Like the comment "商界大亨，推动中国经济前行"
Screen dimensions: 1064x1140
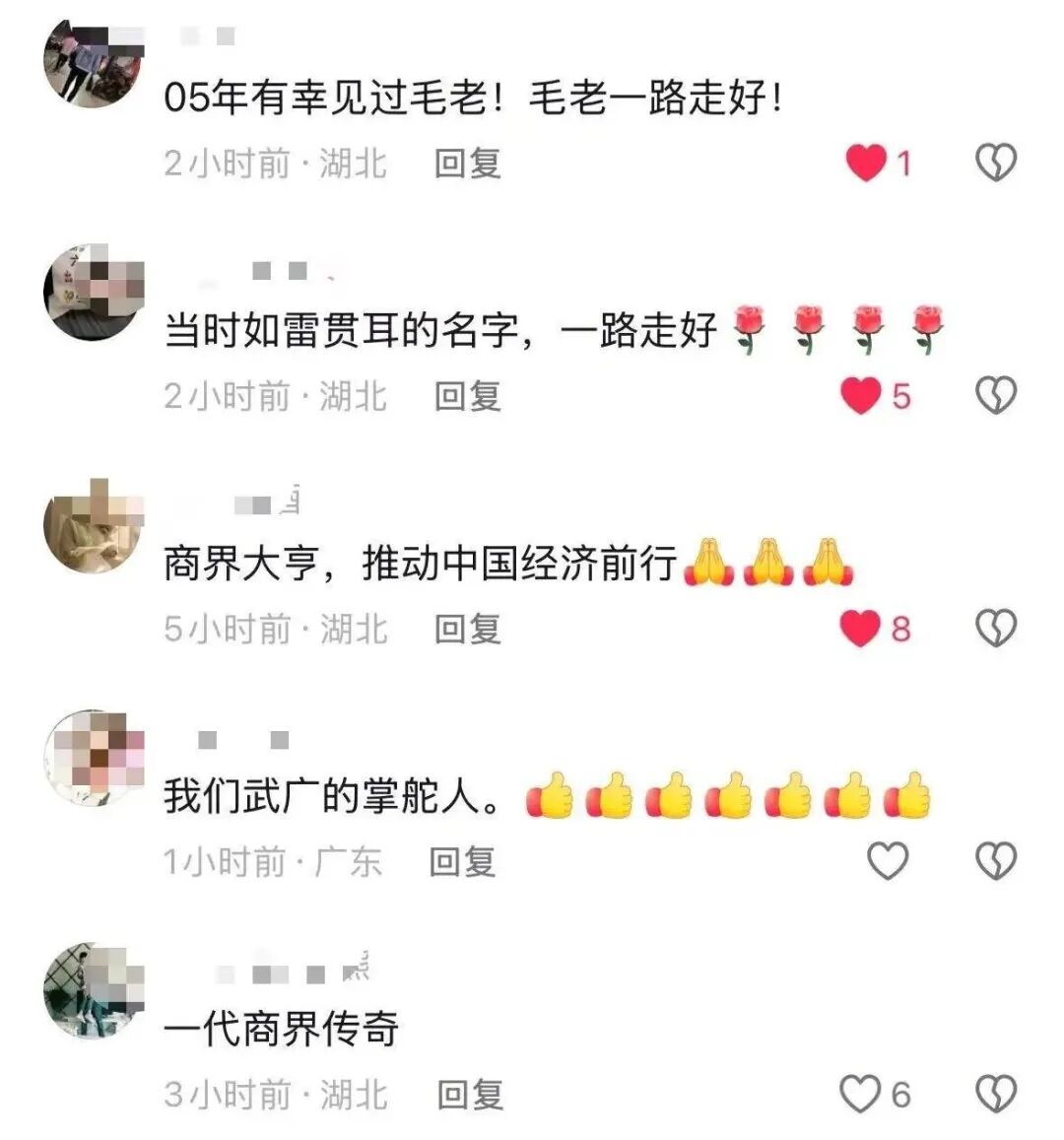[x=860, y=629]
